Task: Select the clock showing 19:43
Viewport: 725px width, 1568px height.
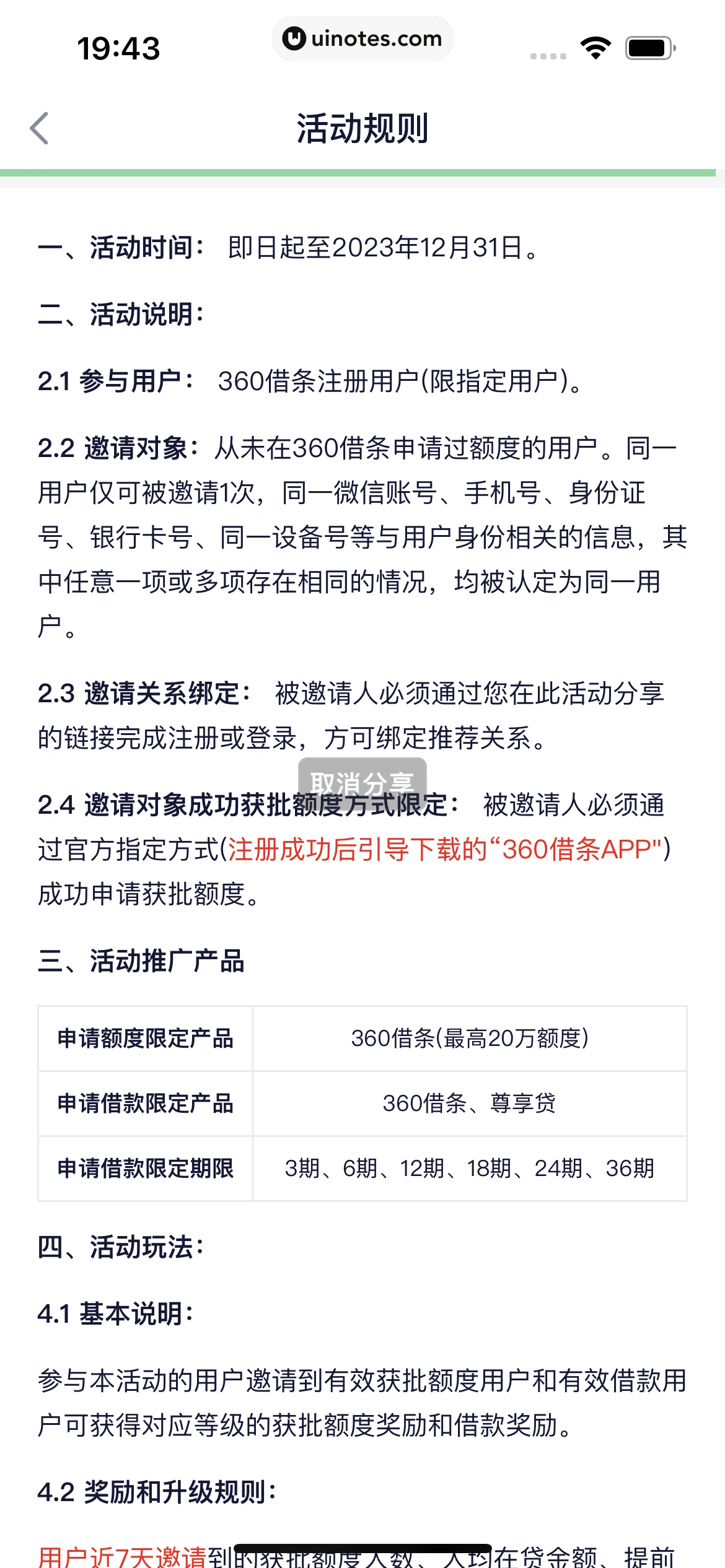Action: (120, 47)
